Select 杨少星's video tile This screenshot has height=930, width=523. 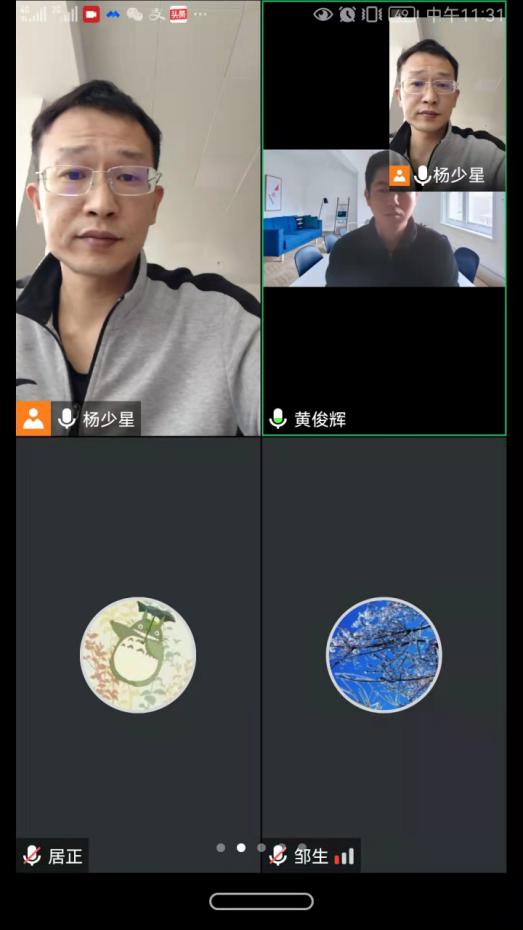click(x=138, y=218)
